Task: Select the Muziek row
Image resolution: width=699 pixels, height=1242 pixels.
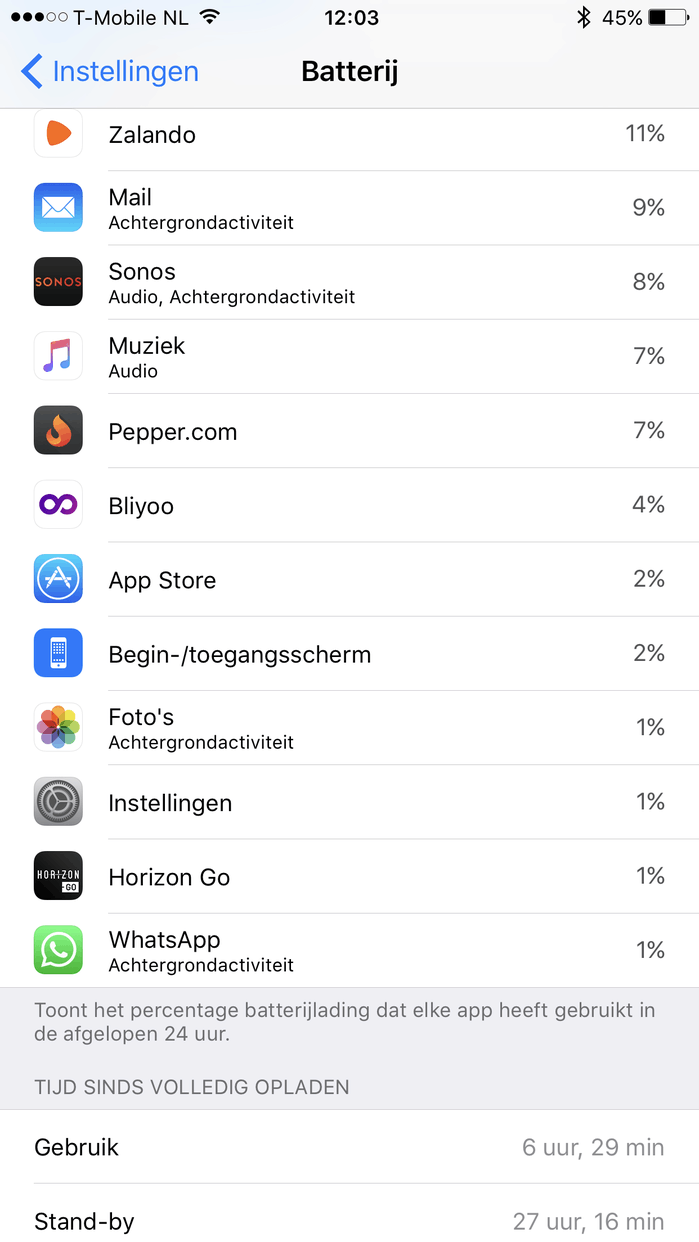Action: point(350,357)
